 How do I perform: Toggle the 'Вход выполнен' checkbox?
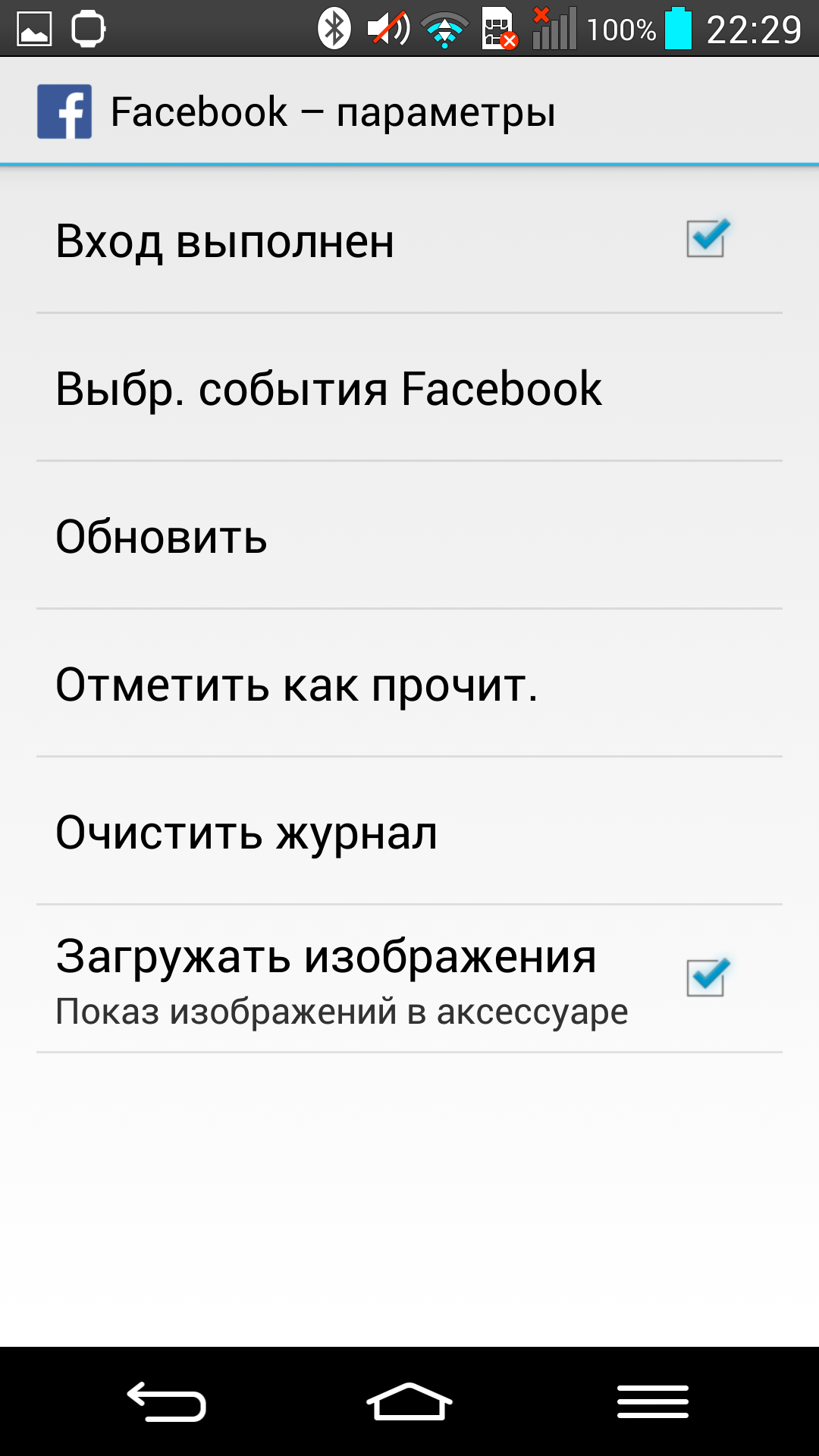[x=708, y=239]
